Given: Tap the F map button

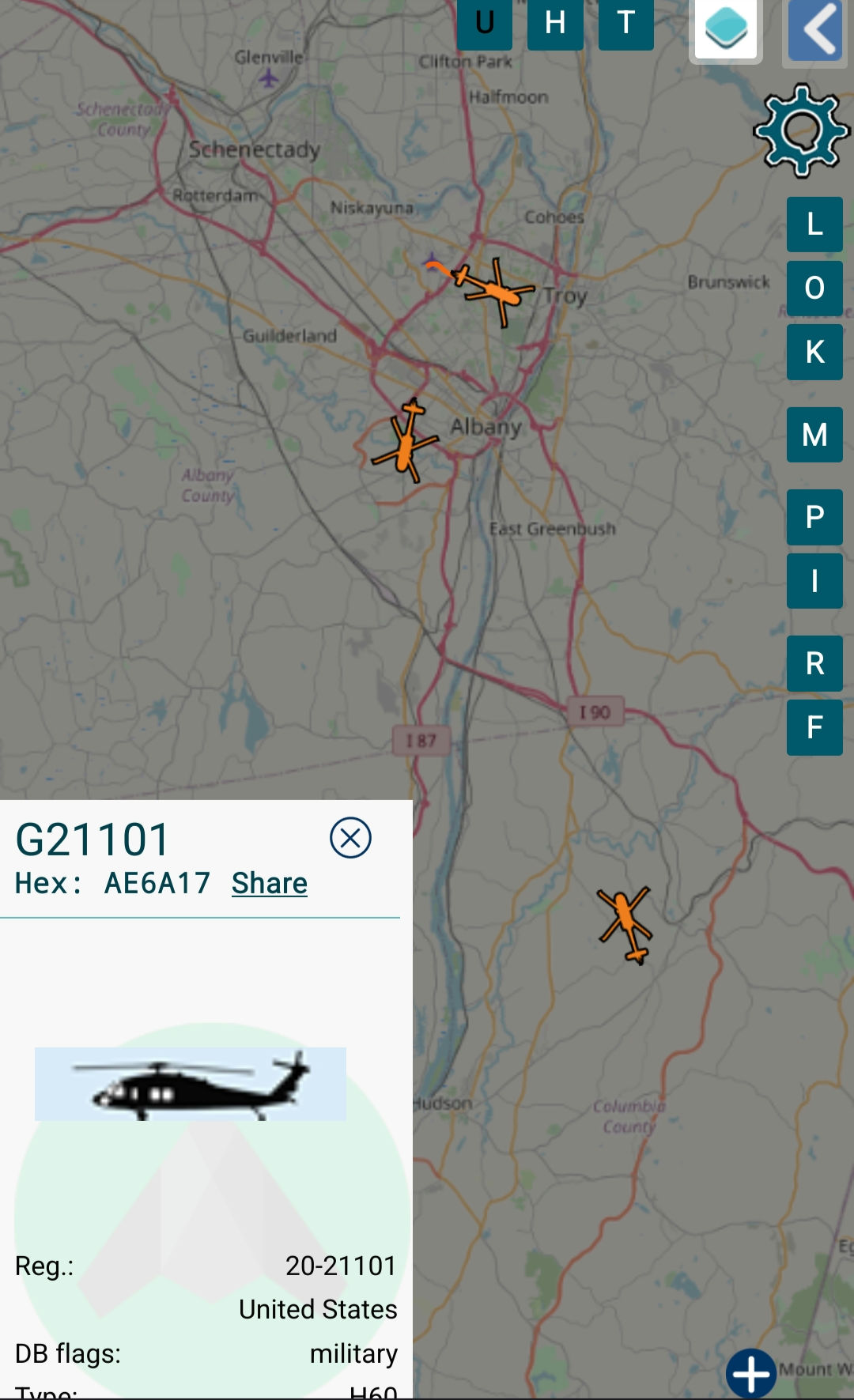Looking at the screenshot, I should click(x=814, y=727).
